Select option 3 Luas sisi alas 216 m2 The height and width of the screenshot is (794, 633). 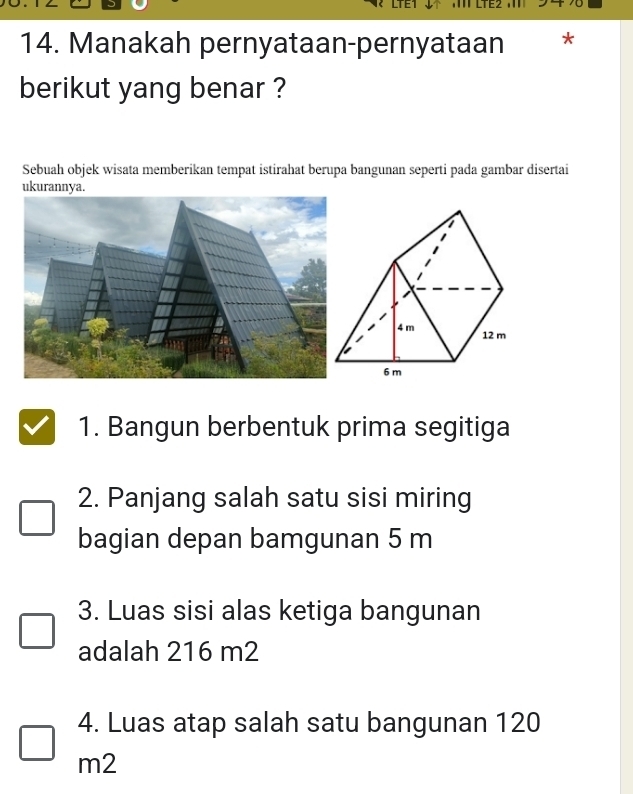click(39, 631)
